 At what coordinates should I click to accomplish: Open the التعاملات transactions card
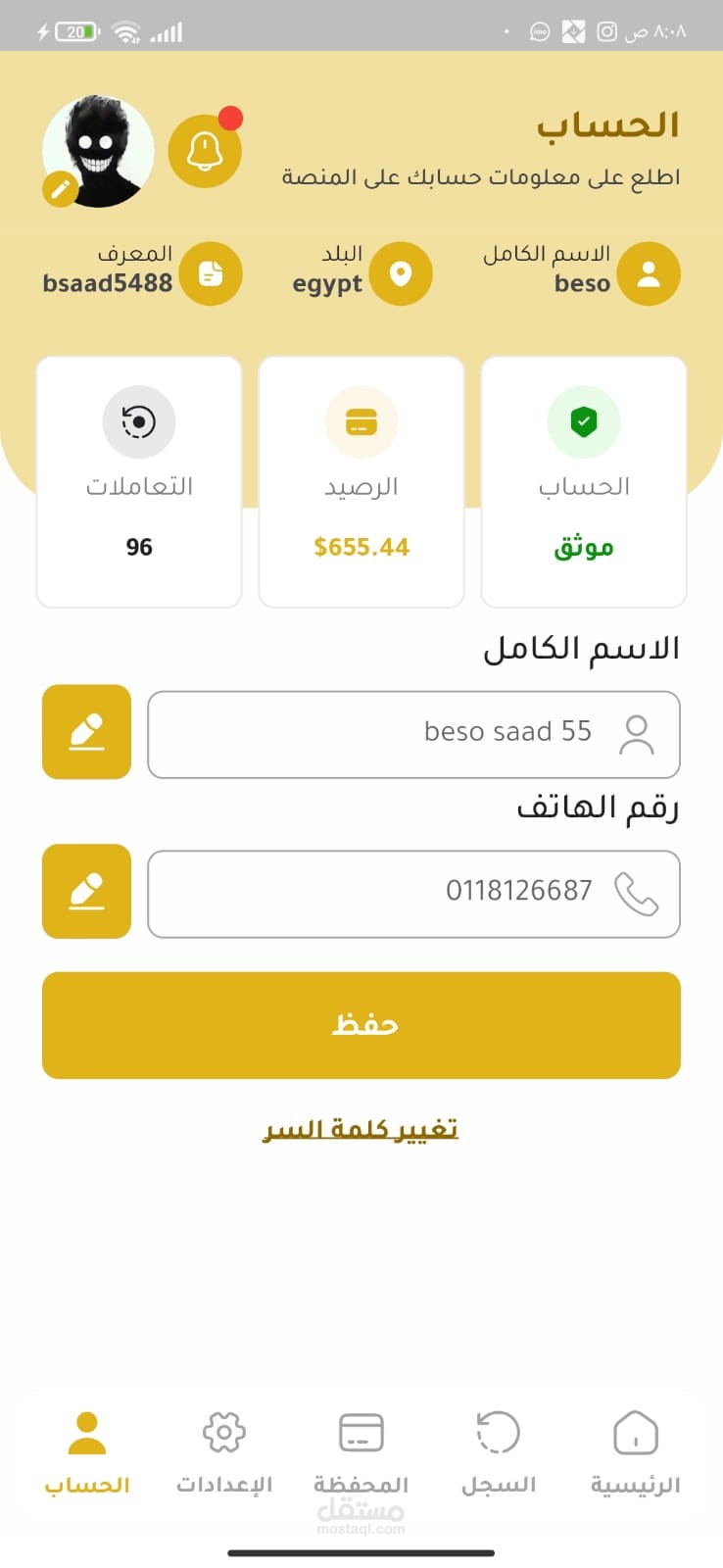tap(139, 481)
